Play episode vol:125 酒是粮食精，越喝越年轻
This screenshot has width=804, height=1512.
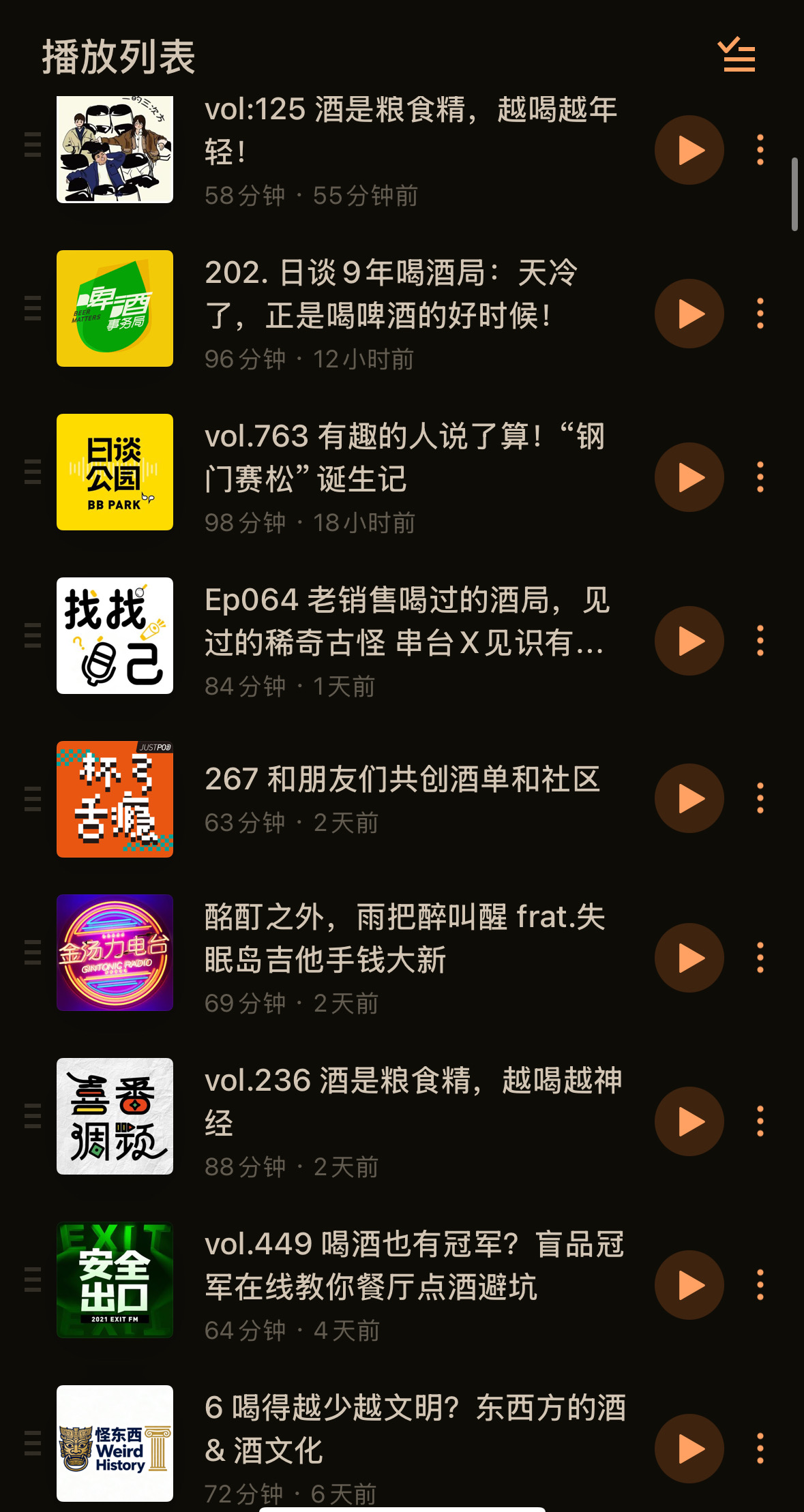[689, 150]
